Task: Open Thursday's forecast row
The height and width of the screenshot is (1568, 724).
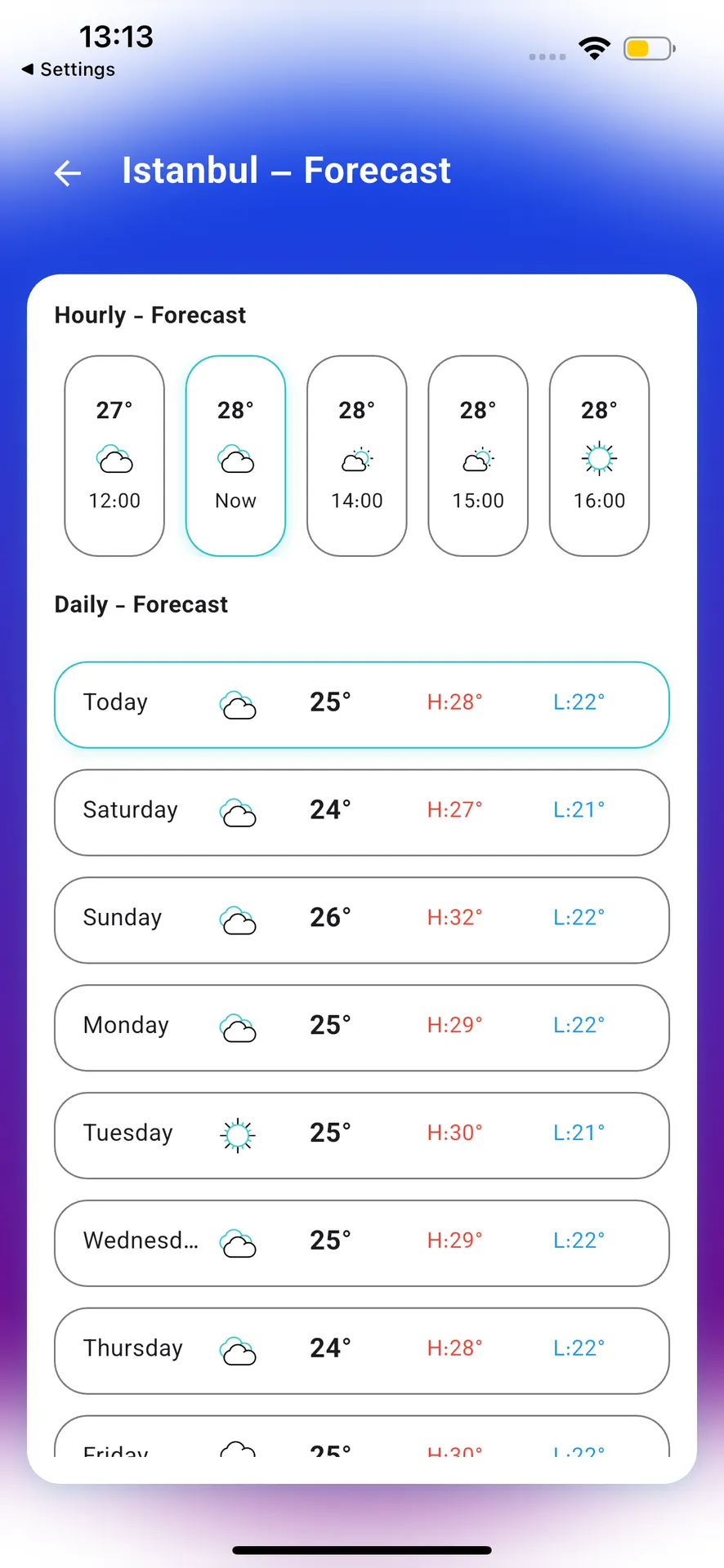Action: pyautogui.click(x=362, y=1351)
